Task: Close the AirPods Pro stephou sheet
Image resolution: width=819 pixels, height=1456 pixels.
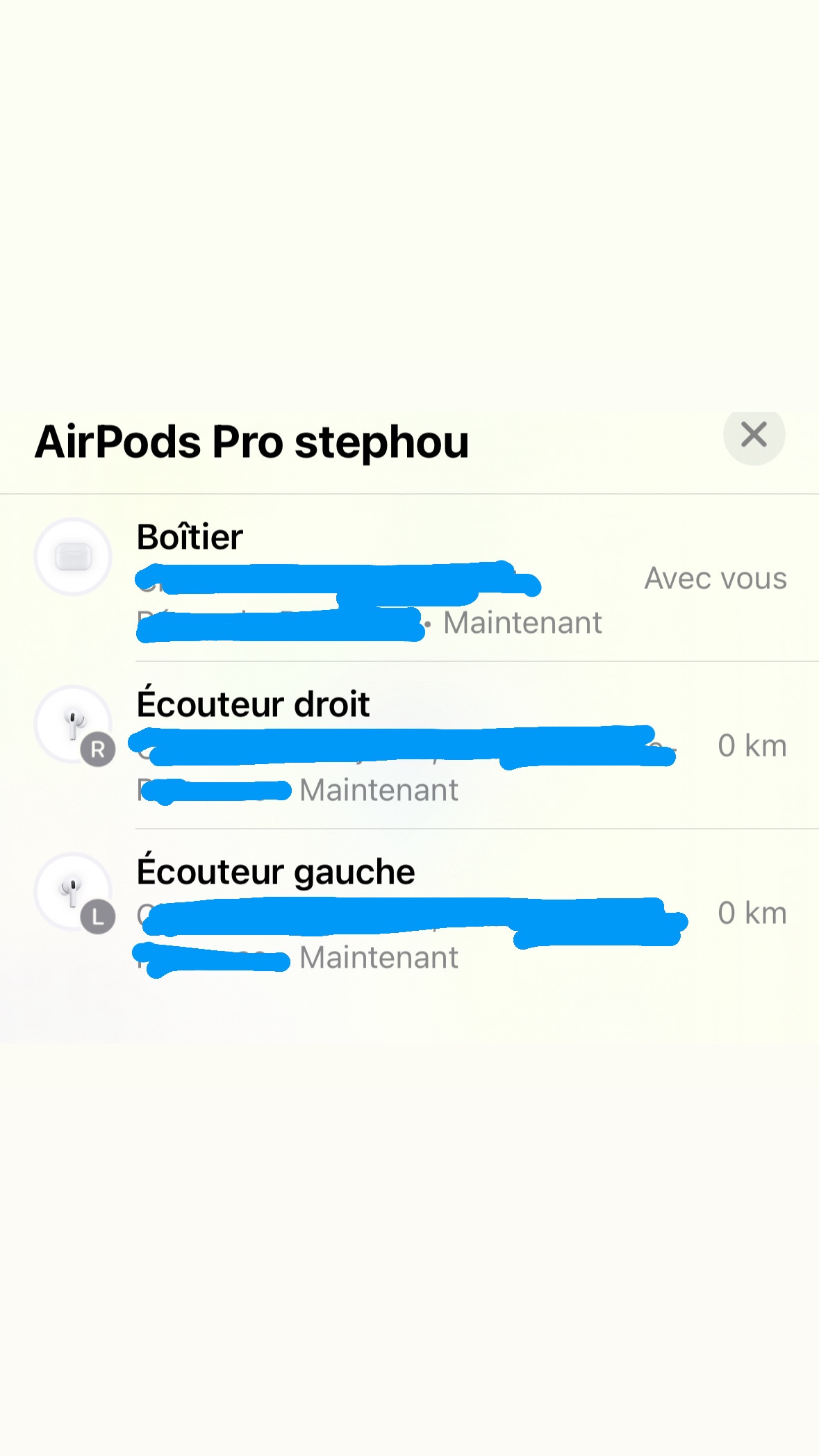Action: tap(754, 435)
